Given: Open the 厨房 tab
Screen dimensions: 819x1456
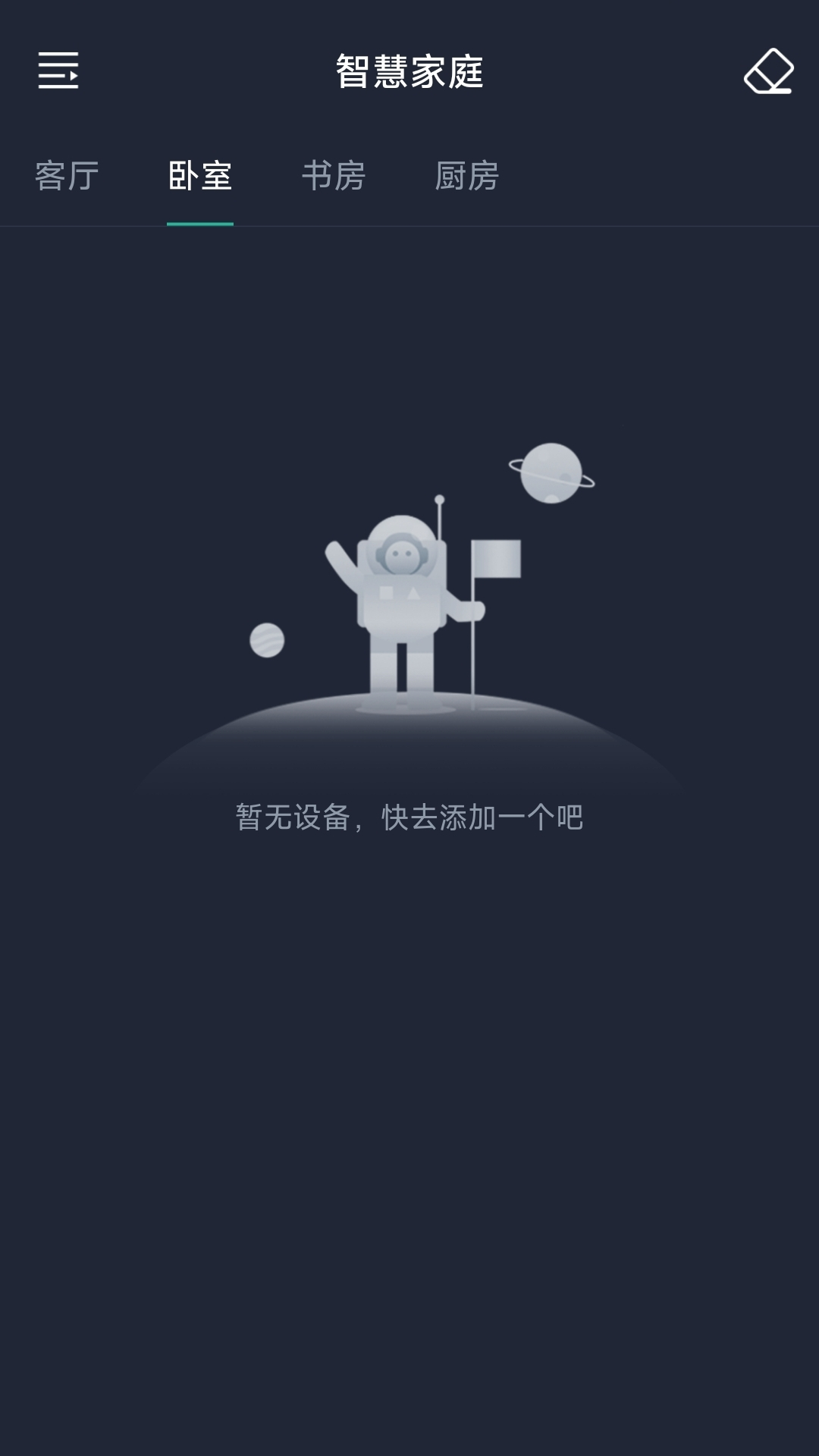Looking at the screenshot, I should click(x=466, y=176).
